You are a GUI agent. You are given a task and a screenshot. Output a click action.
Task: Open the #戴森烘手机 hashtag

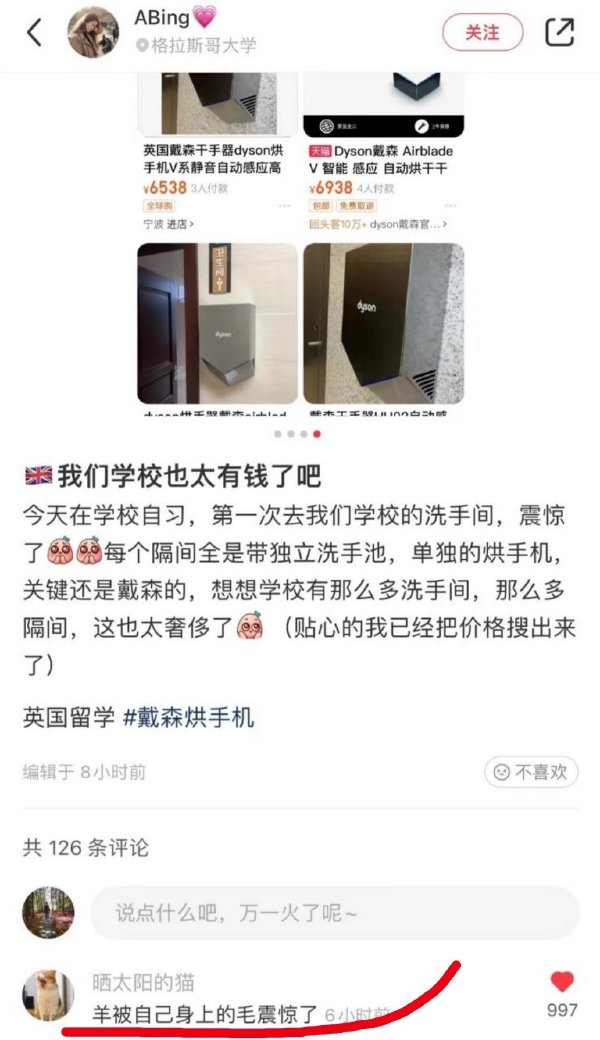pos(188,717)
